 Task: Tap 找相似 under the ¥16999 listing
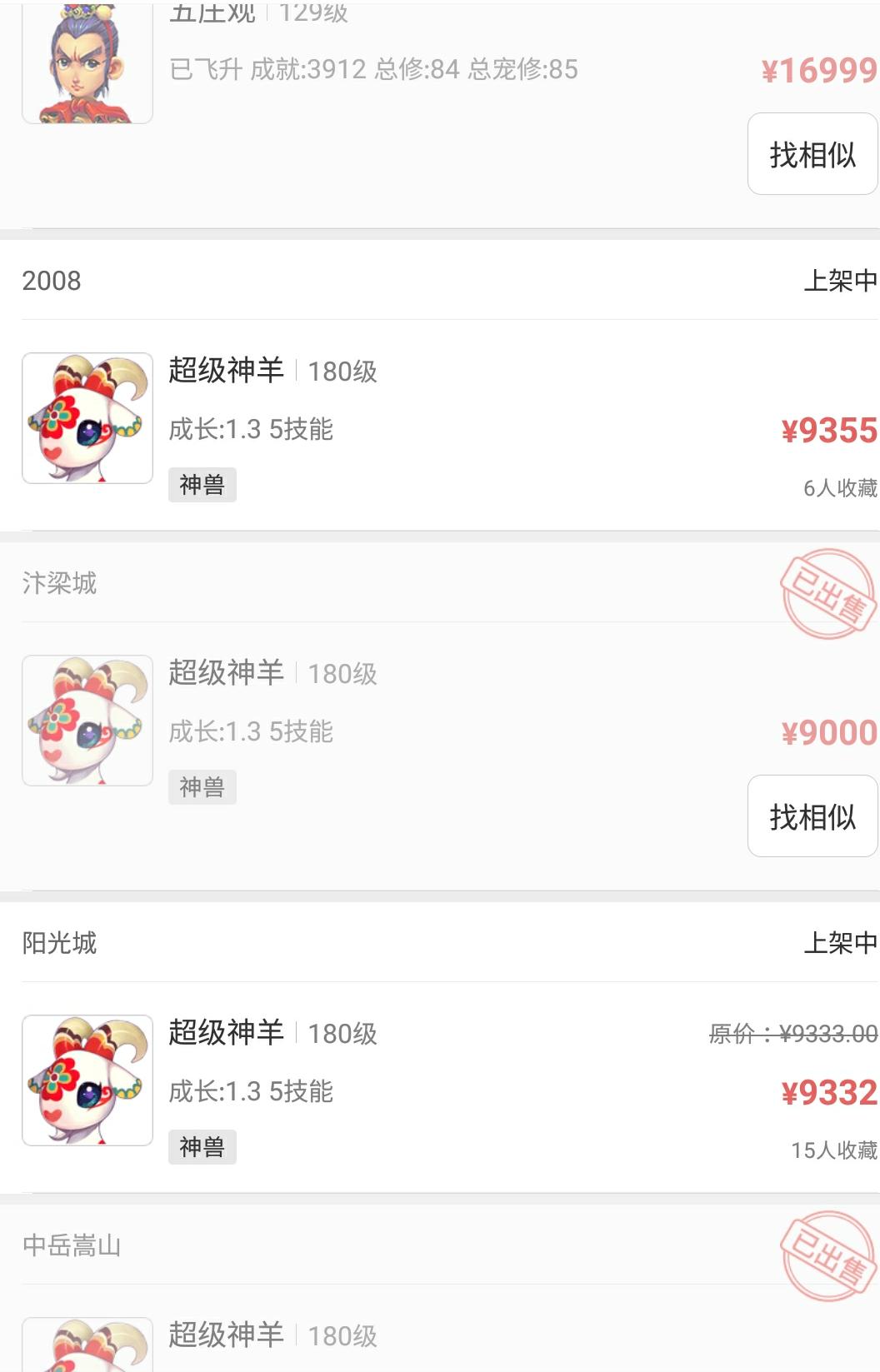click(x=812, y=154)
